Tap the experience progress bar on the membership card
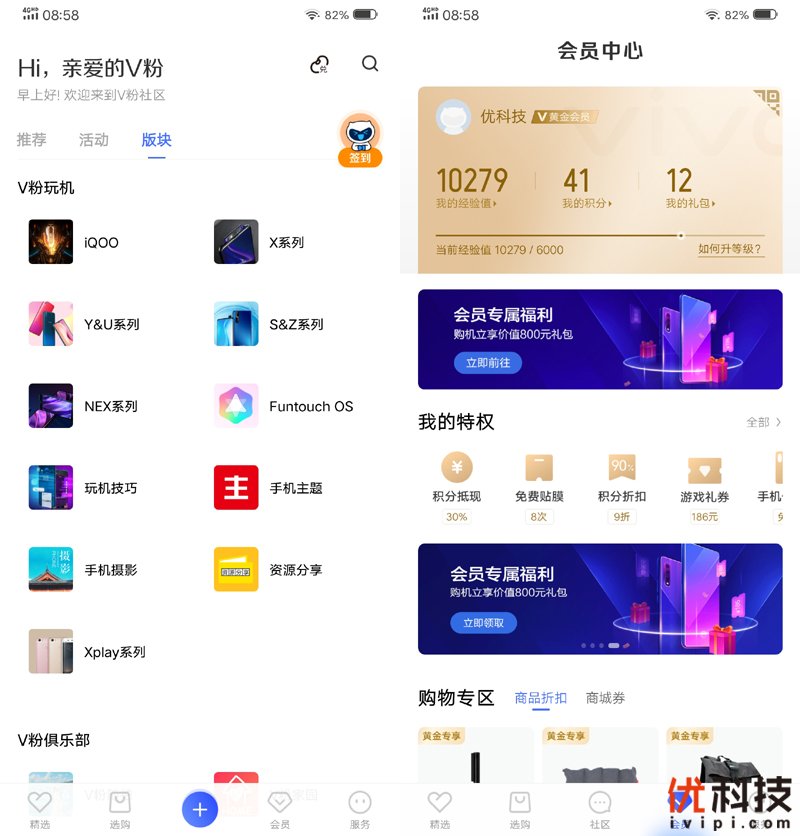800x836 pixels. pyautogui.click(x=600, y=235)
